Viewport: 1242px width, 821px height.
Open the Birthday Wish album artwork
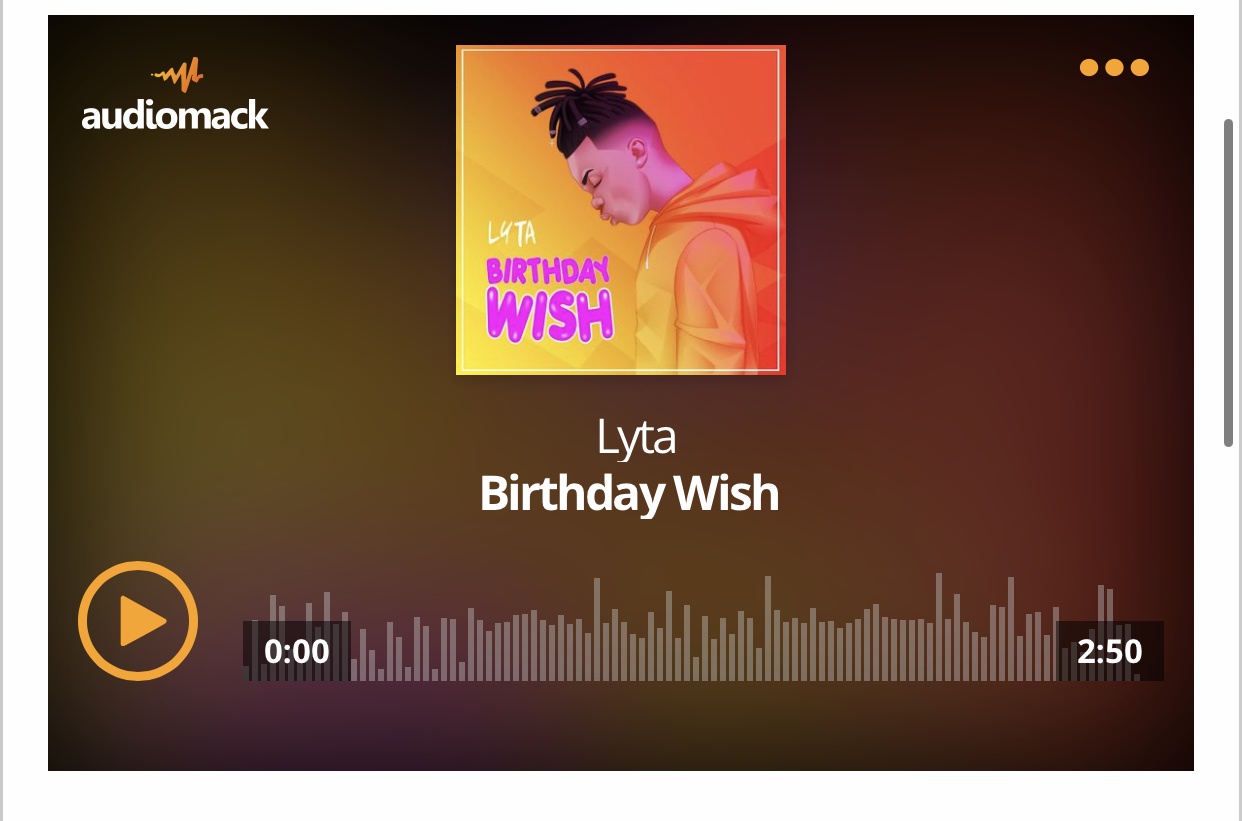coord(620,210)
